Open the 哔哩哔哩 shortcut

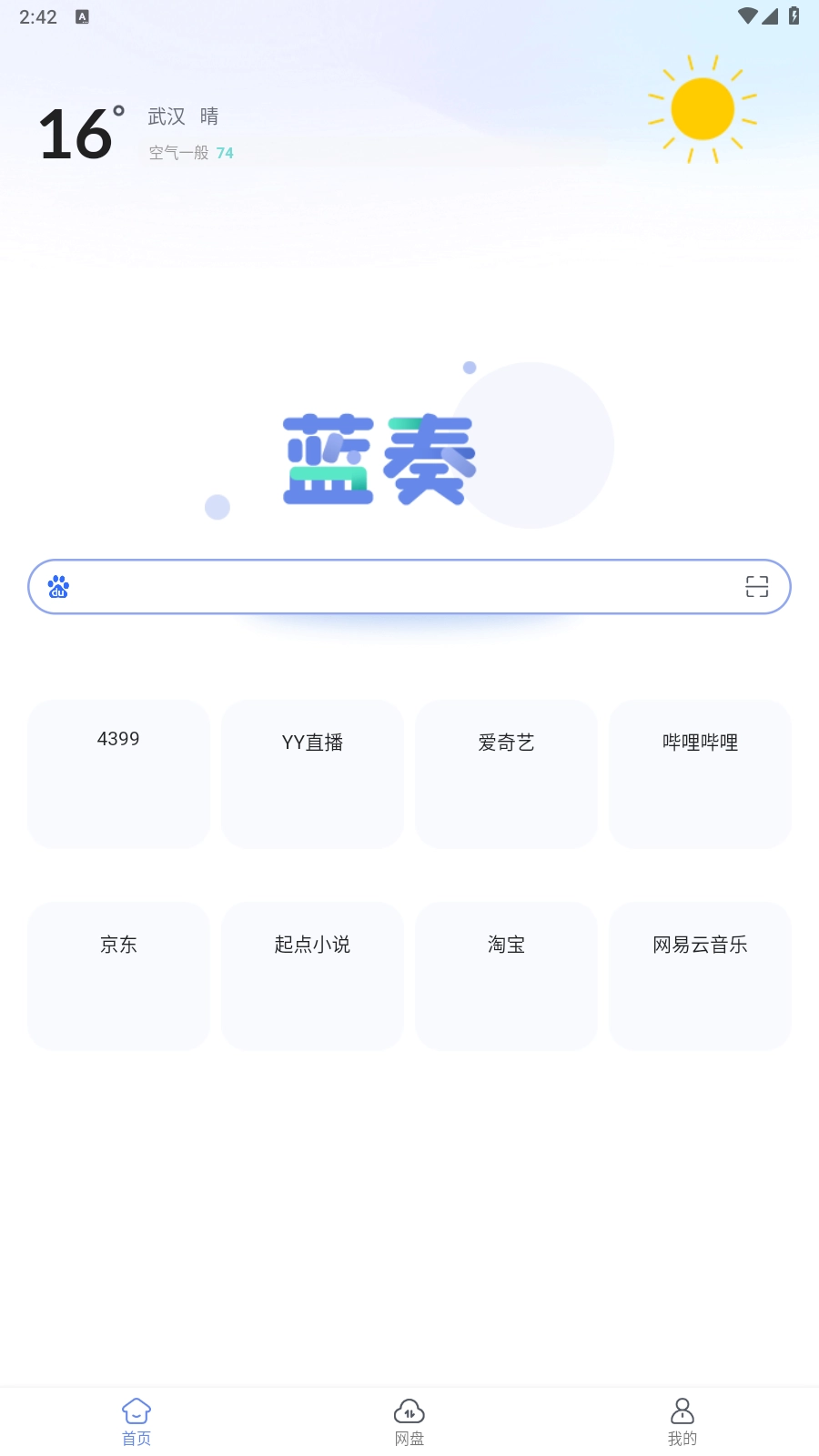(700, 773)
